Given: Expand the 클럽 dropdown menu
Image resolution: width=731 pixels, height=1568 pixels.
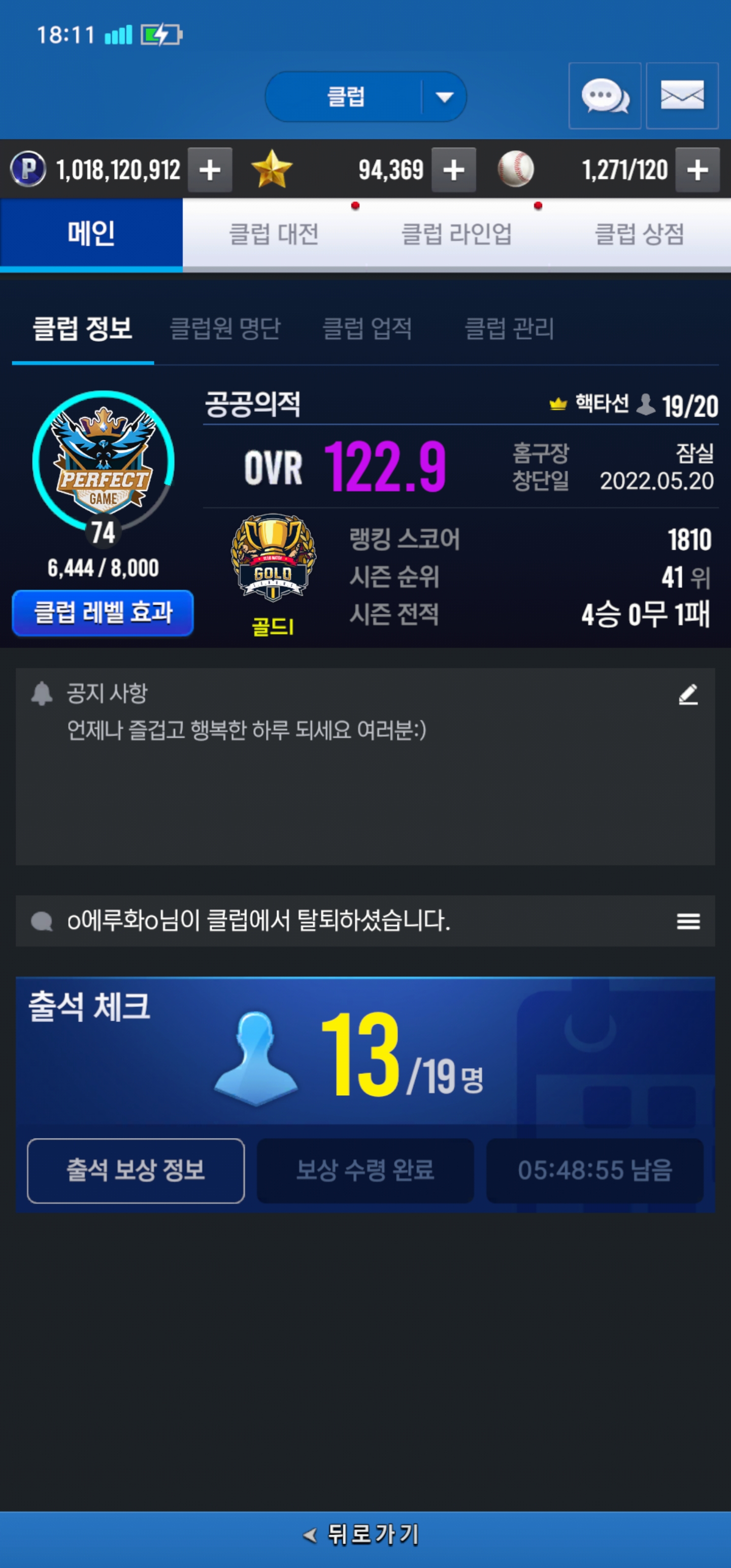Looking at the screenshot, I should tap(444, 97).
